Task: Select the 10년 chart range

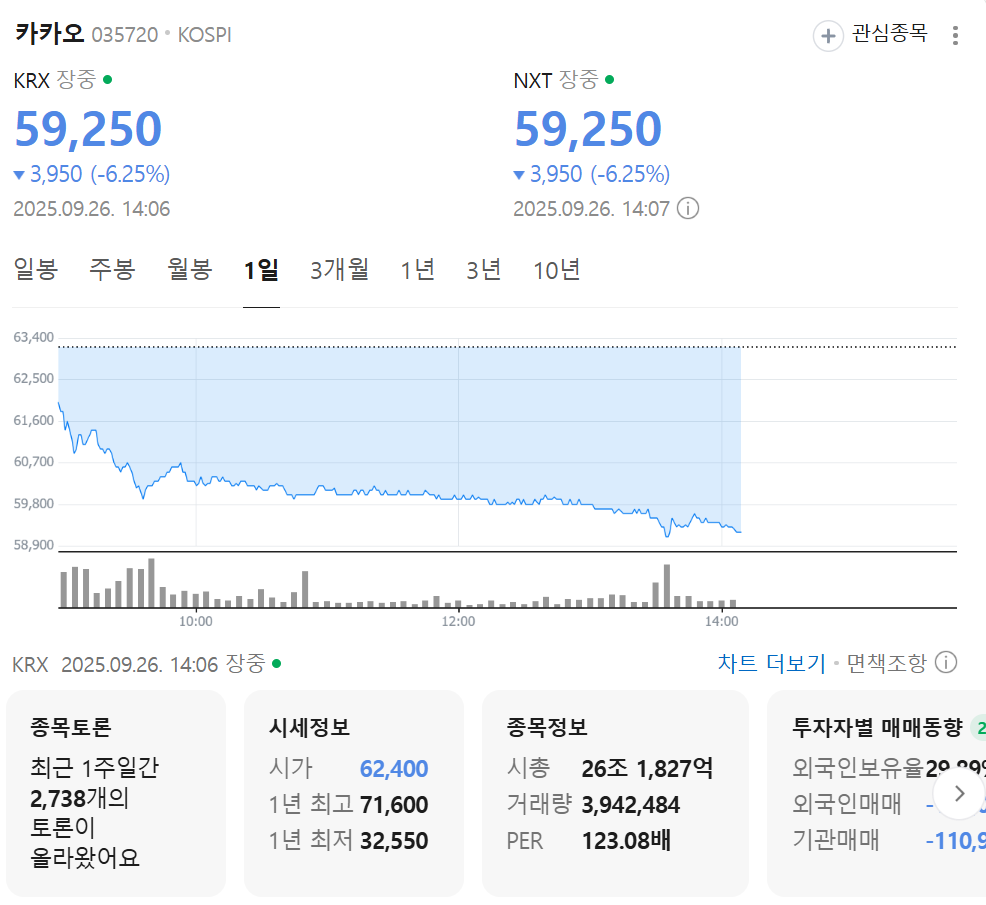Action: coord(556,270)
